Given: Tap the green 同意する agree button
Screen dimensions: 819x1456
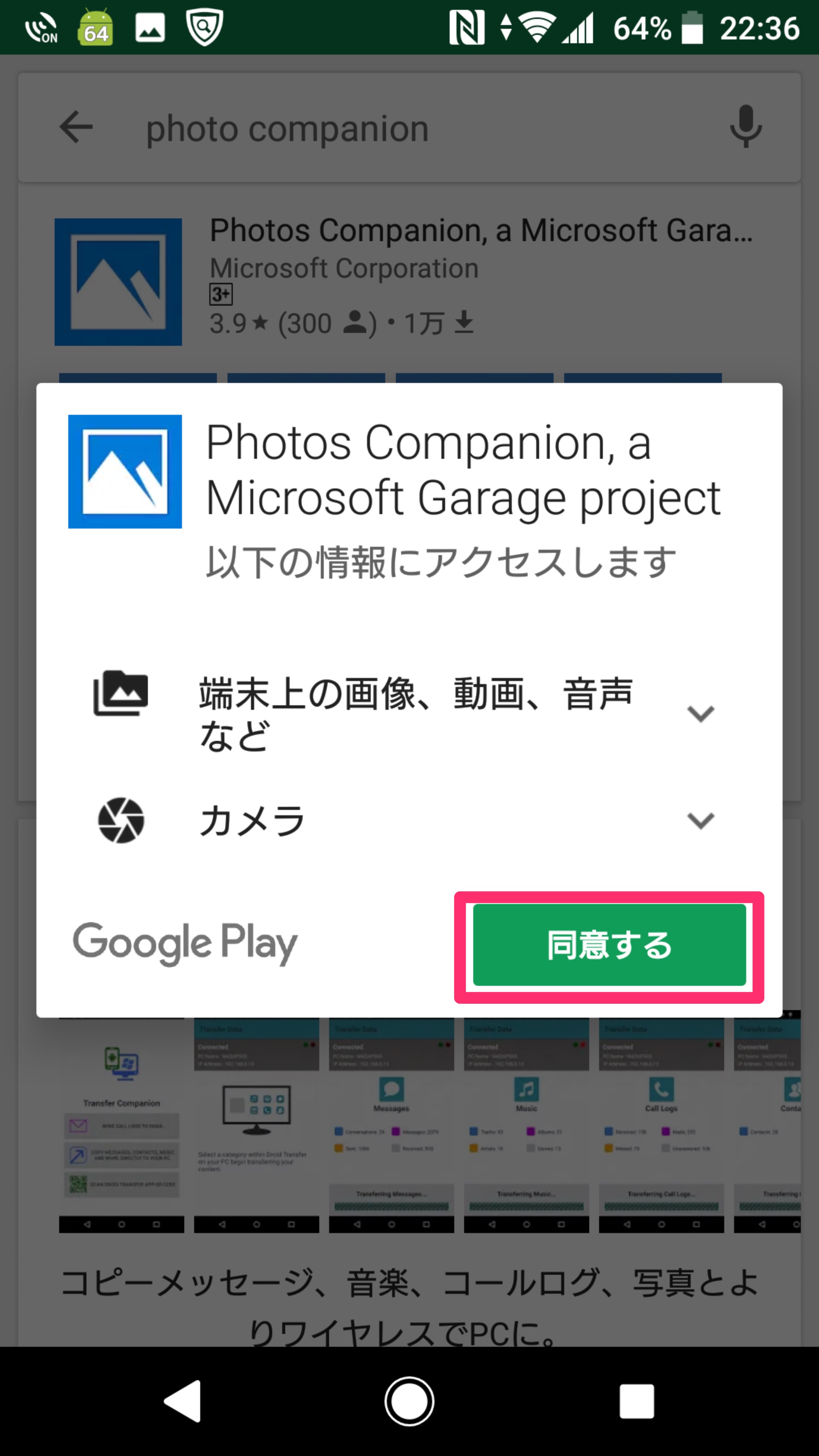Looking at the screenshot, I should tap(609, 945).
